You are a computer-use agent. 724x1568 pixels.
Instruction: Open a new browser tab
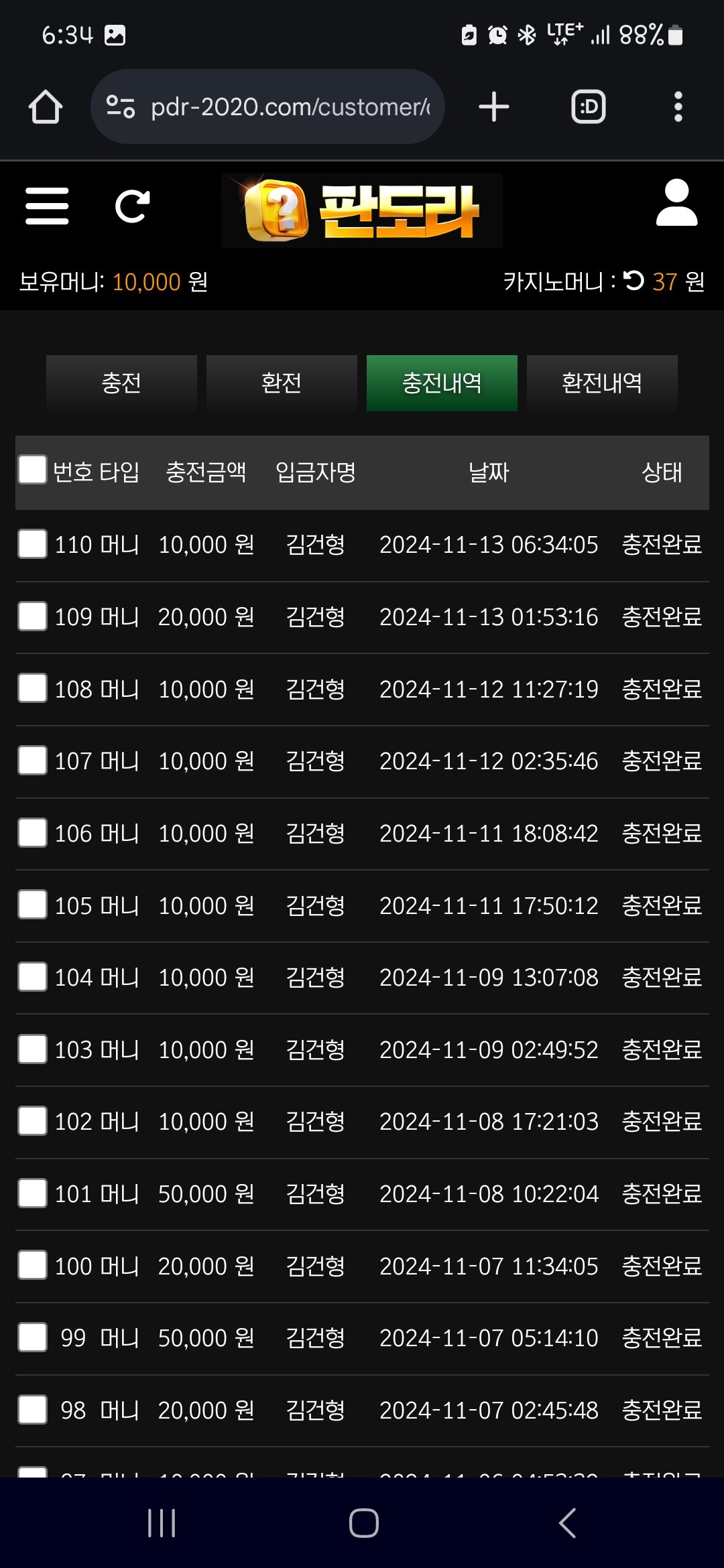[x=494, y=107]
